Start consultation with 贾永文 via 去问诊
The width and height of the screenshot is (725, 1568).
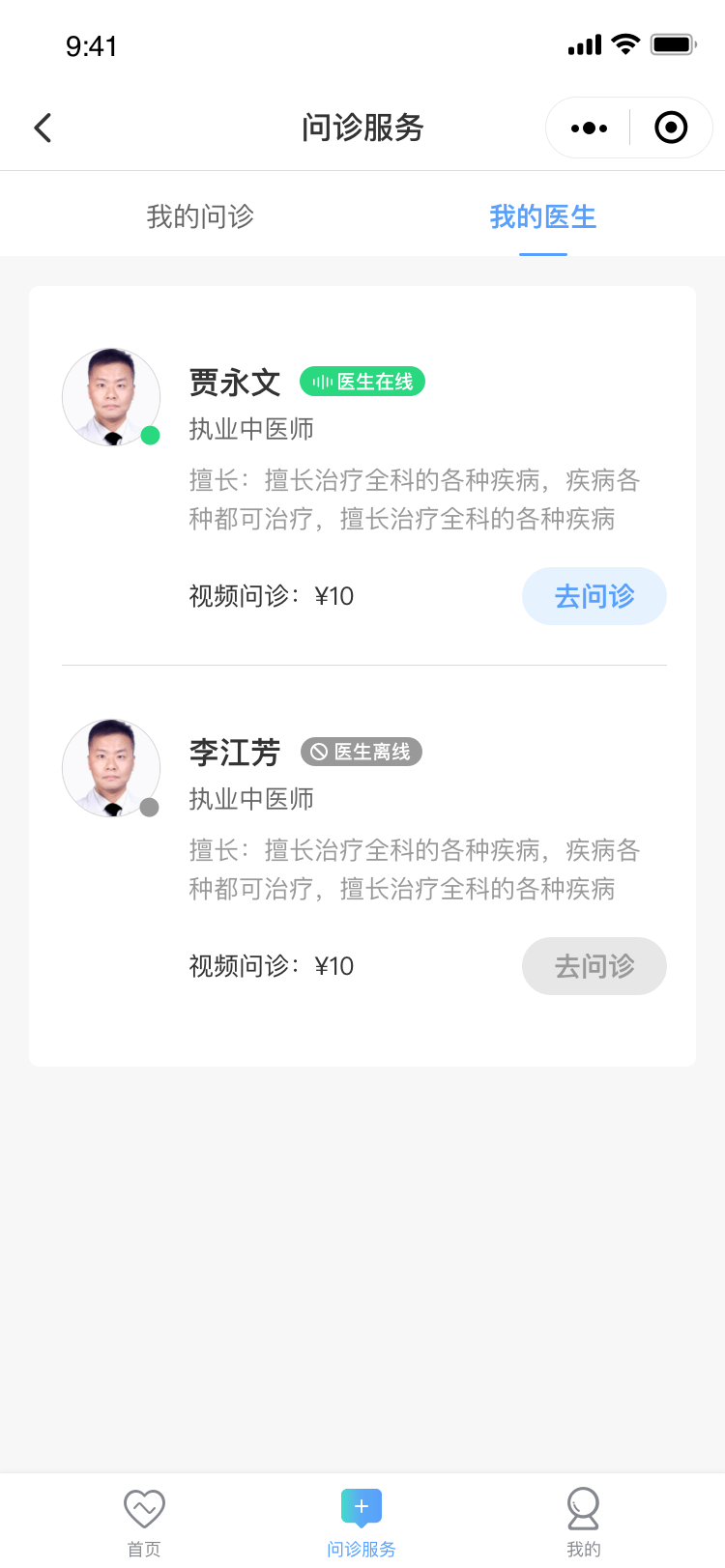[594, 596]
